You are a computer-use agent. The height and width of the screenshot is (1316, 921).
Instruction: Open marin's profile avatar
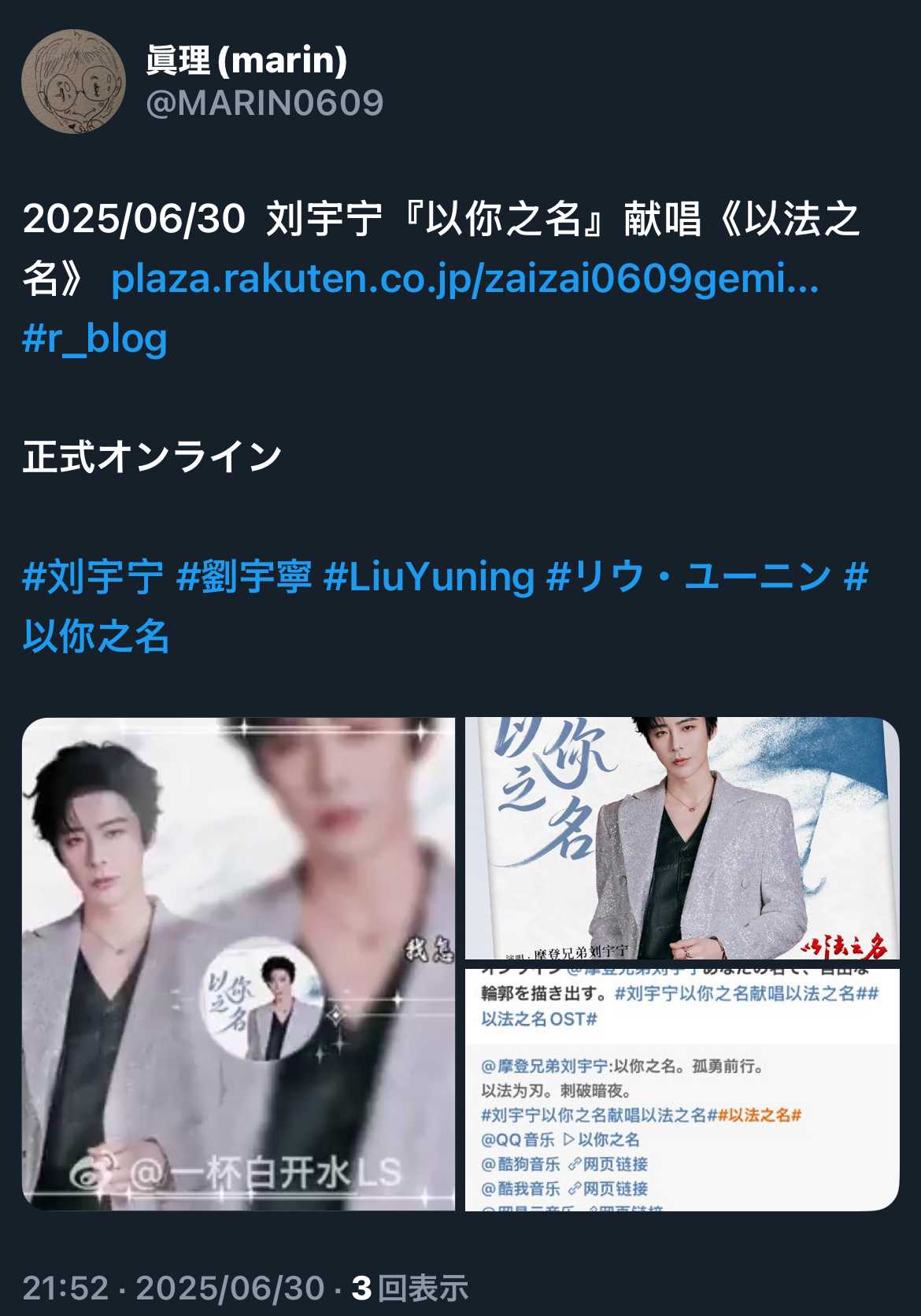(x=72, y=82)
